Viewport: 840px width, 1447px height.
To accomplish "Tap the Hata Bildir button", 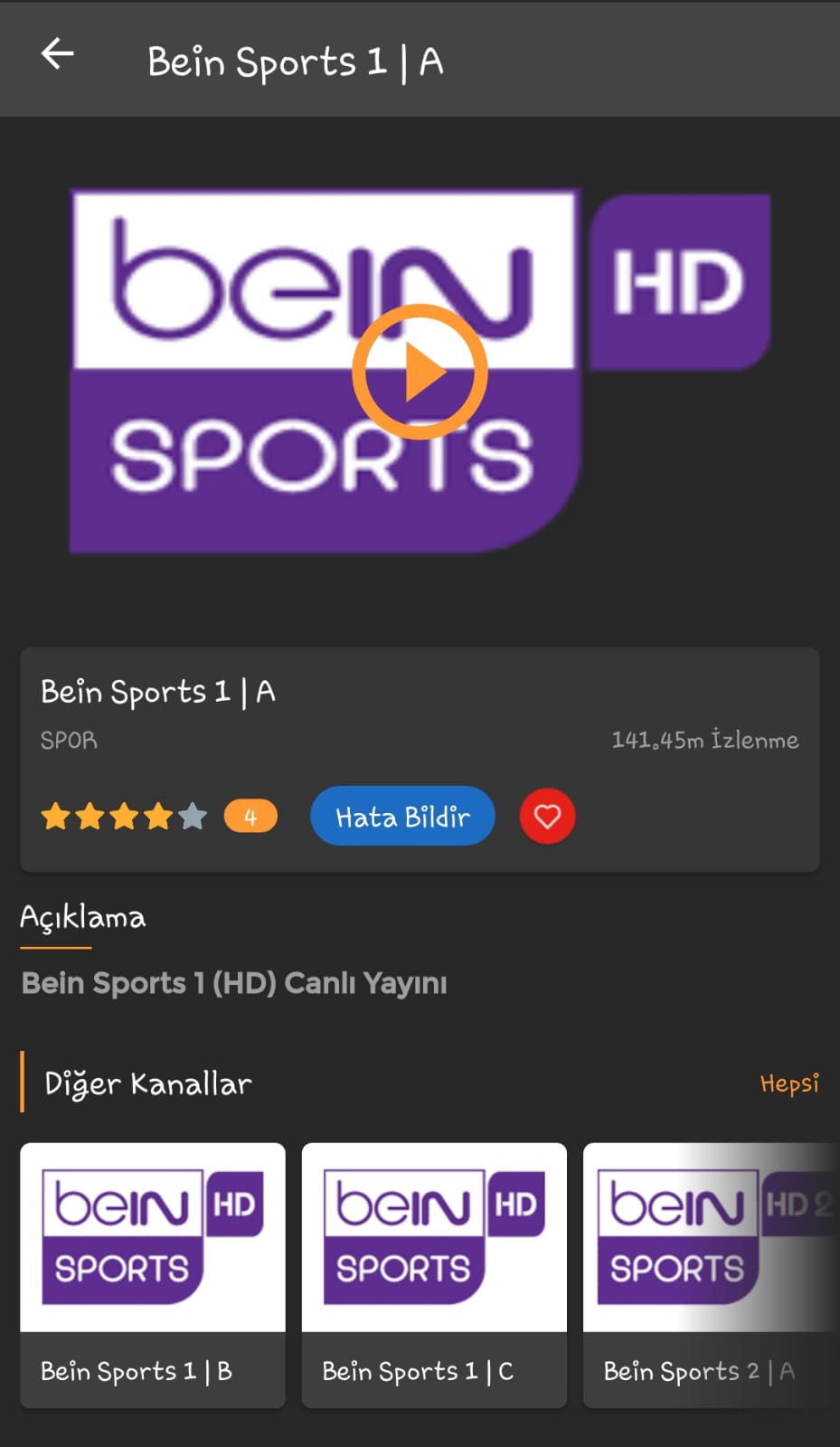I will [402, 817].
